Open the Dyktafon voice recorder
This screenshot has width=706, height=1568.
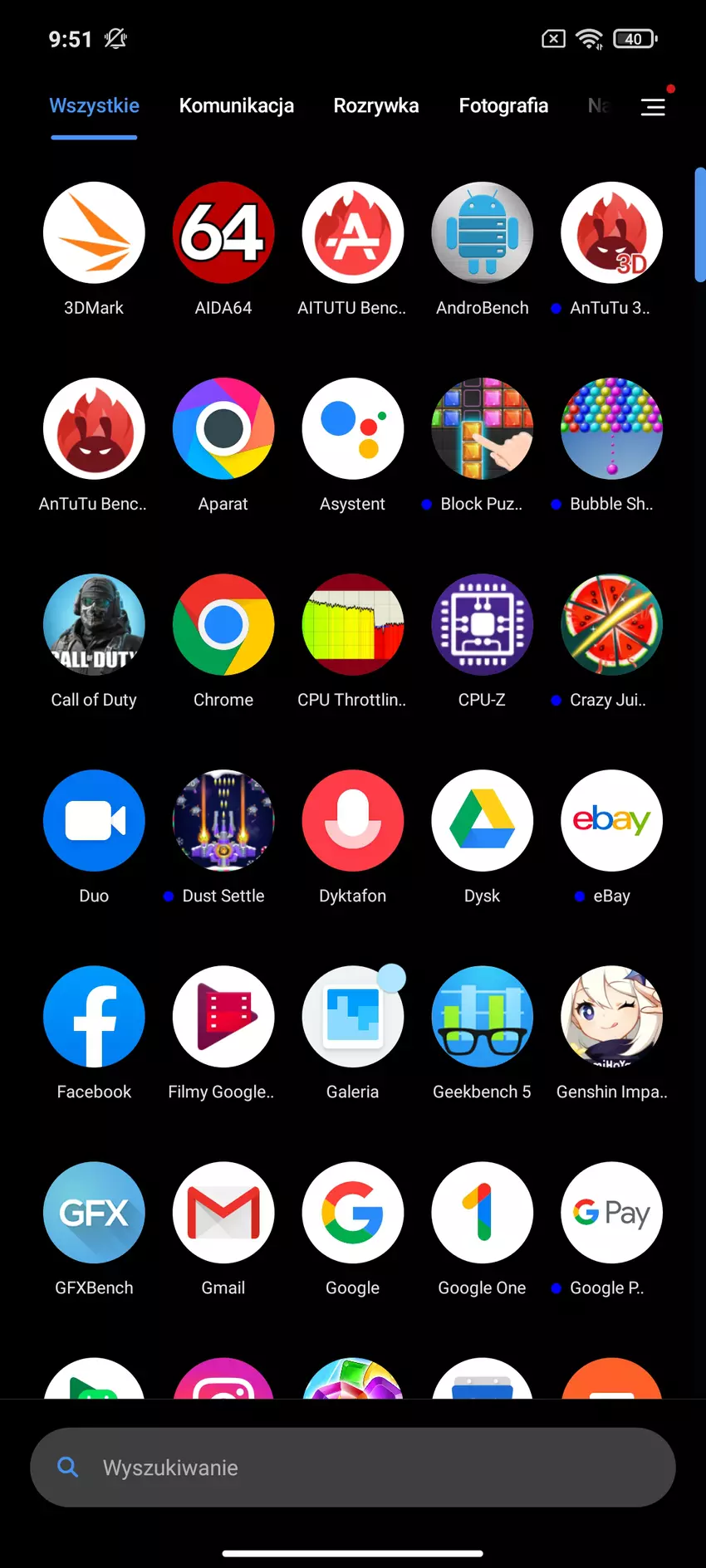(353, 821)
